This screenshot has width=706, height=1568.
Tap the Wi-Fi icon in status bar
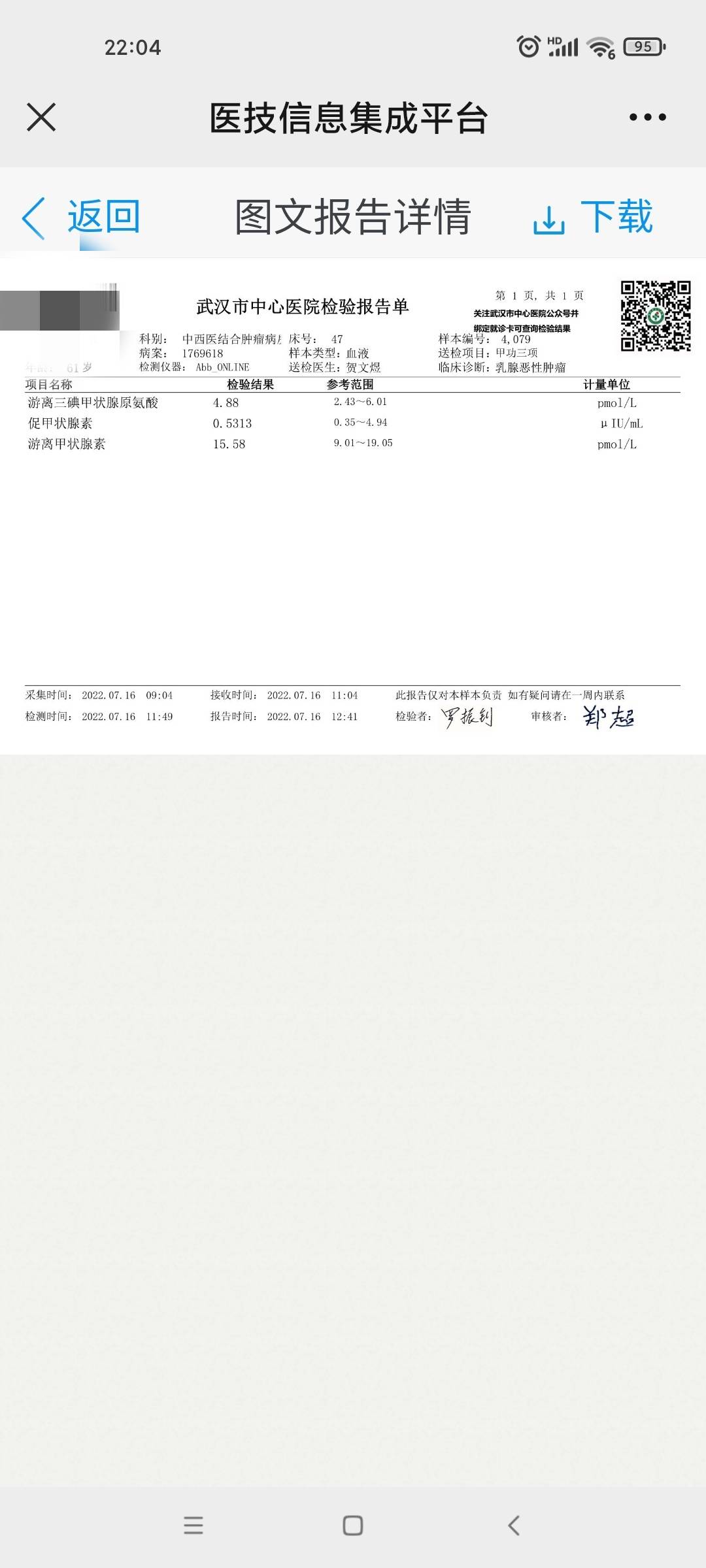click(x=599, y=46)
